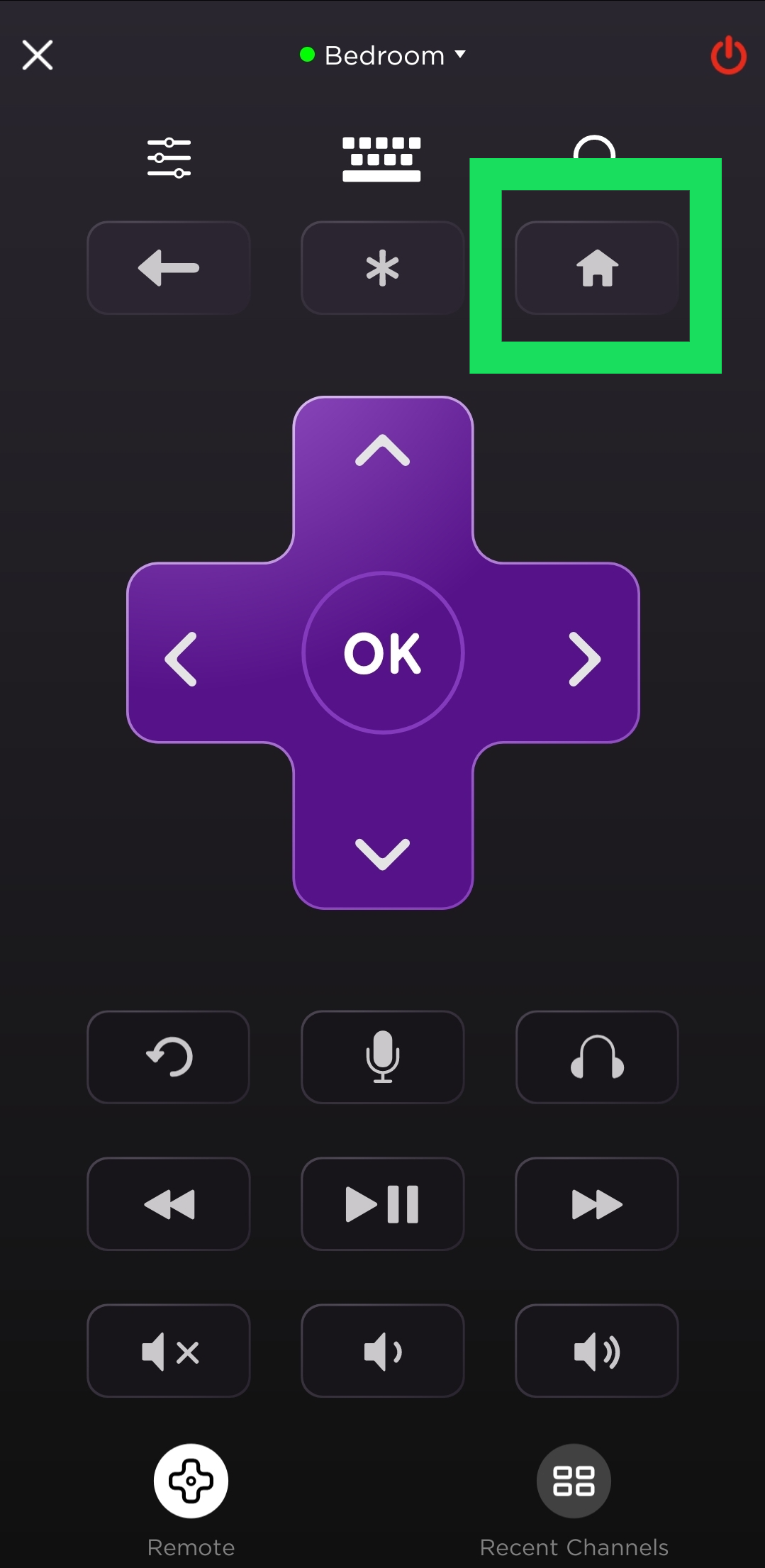Viewport: 765px width, 1568px height.
Task: Activate voice search microphone
Action: [383, 1057]
